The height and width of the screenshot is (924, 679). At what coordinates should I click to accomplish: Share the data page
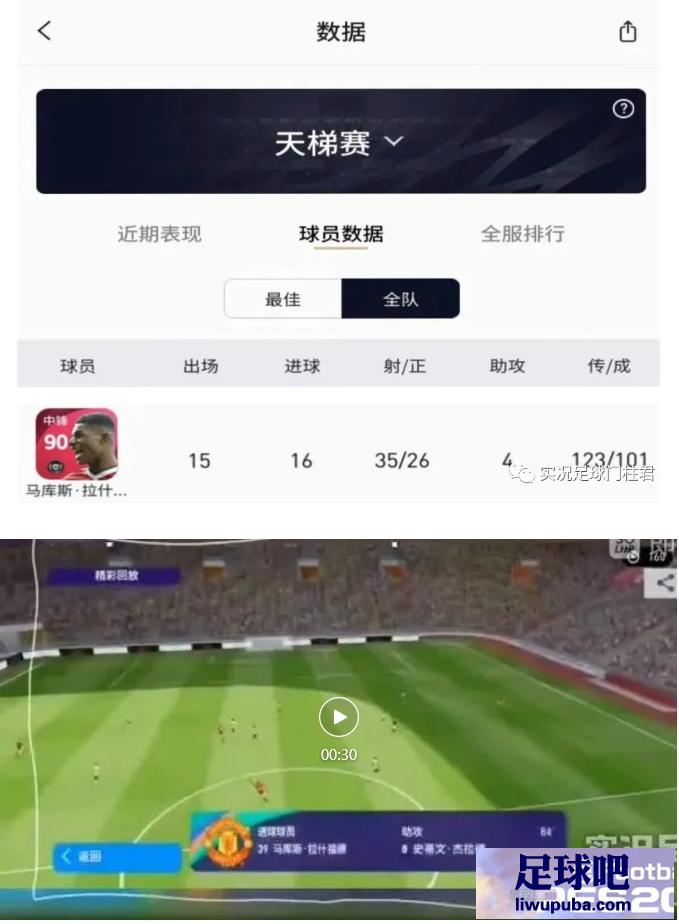click(627, 31)
